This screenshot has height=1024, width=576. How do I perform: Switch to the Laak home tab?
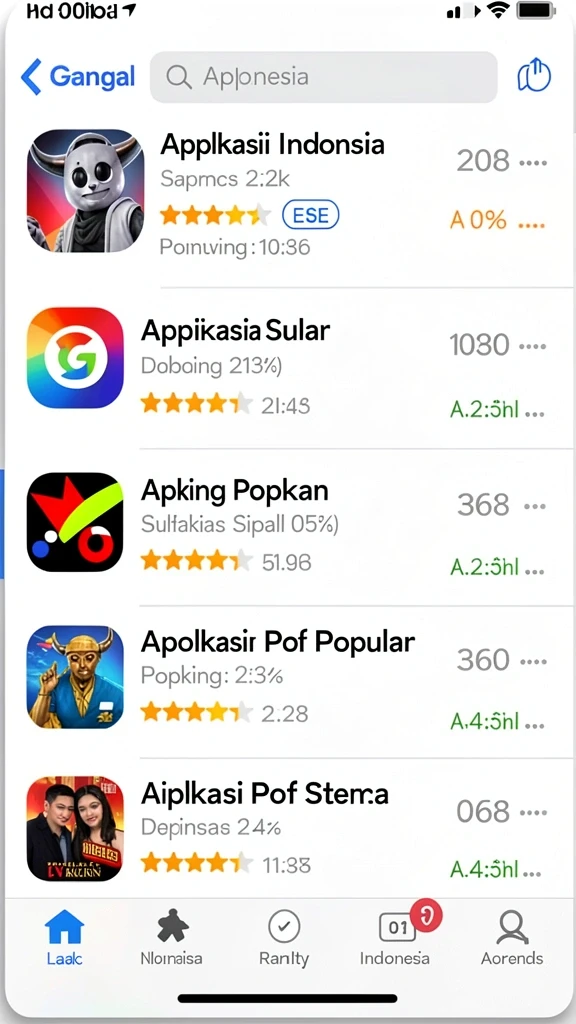[x=65, y=938]
